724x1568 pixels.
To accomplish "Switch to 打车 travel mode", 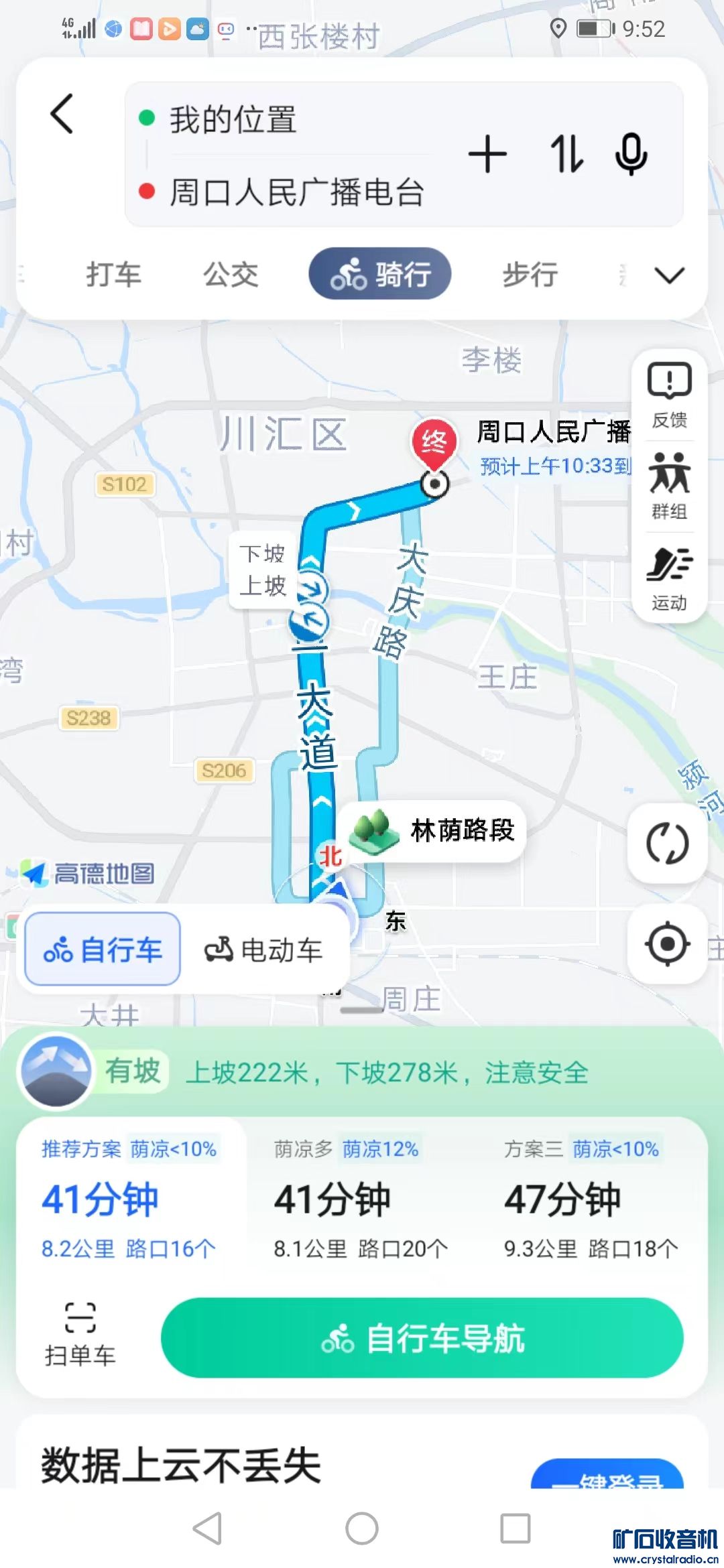I will coord(113,274).
